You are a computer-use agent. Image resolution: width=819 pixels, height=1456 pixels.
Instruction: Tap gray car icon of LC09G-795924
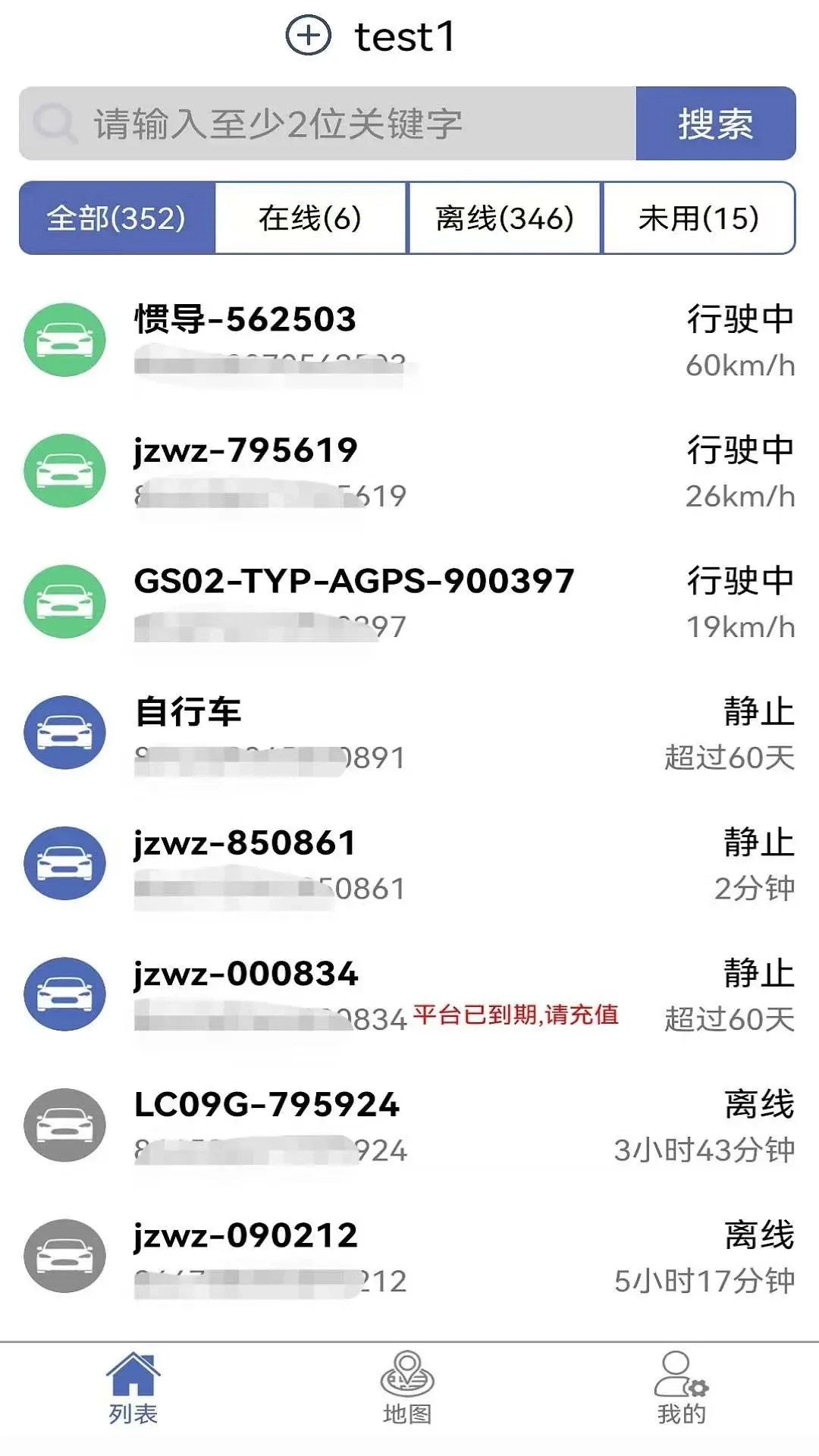coord(64,1125)
